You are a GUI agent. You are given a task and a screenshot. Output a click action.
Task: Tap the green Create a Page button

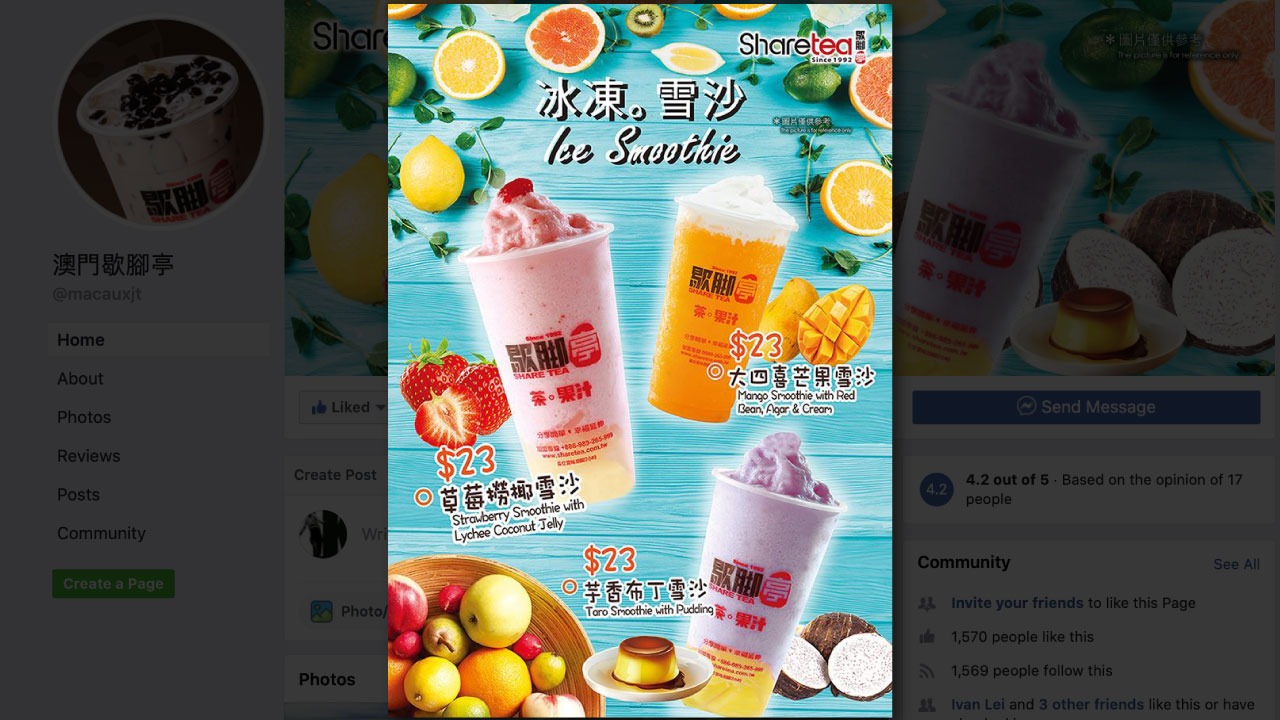[113, 584]
